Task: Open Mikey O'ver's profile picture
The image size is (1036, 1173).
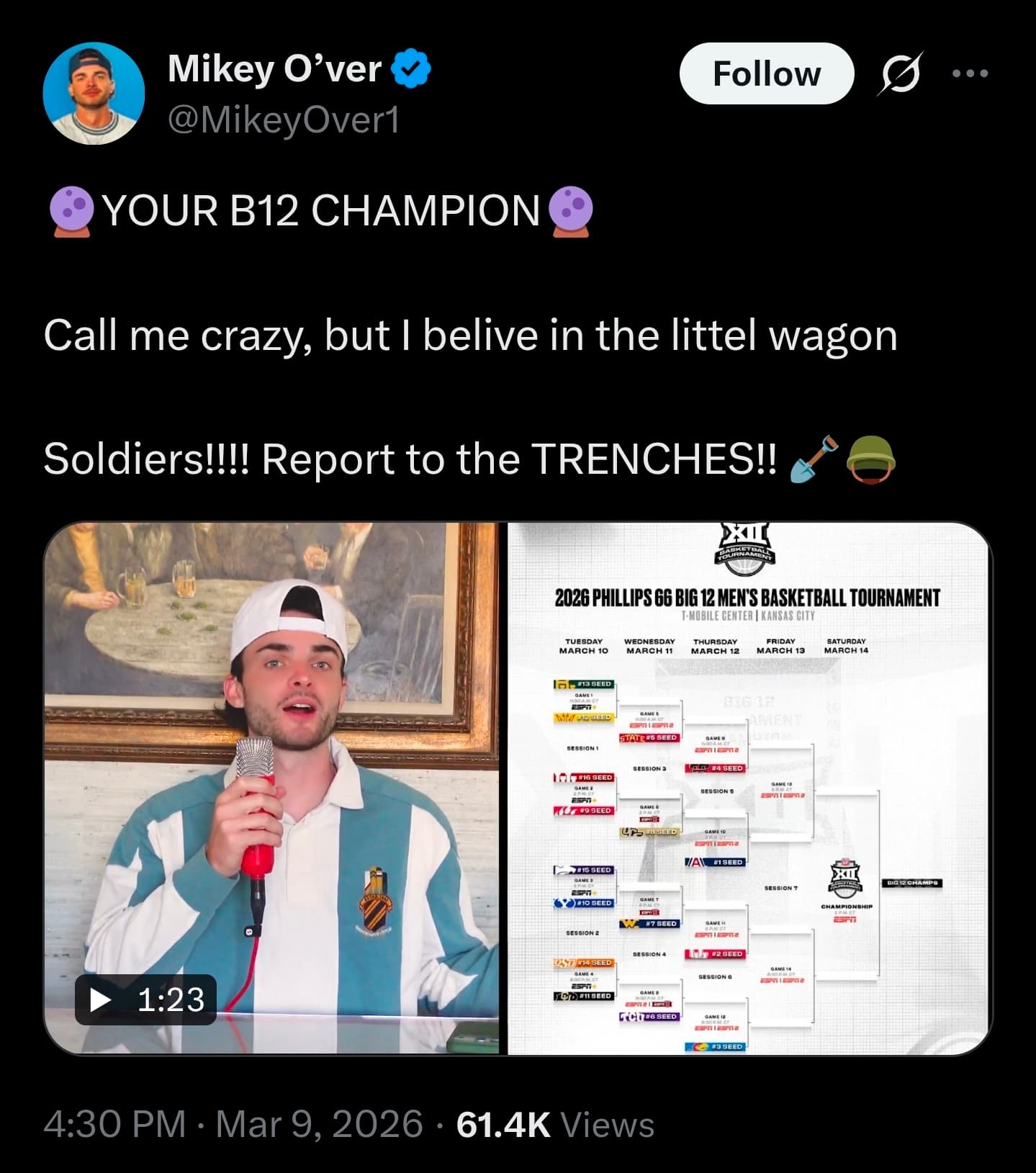Action: pos(94,94)
